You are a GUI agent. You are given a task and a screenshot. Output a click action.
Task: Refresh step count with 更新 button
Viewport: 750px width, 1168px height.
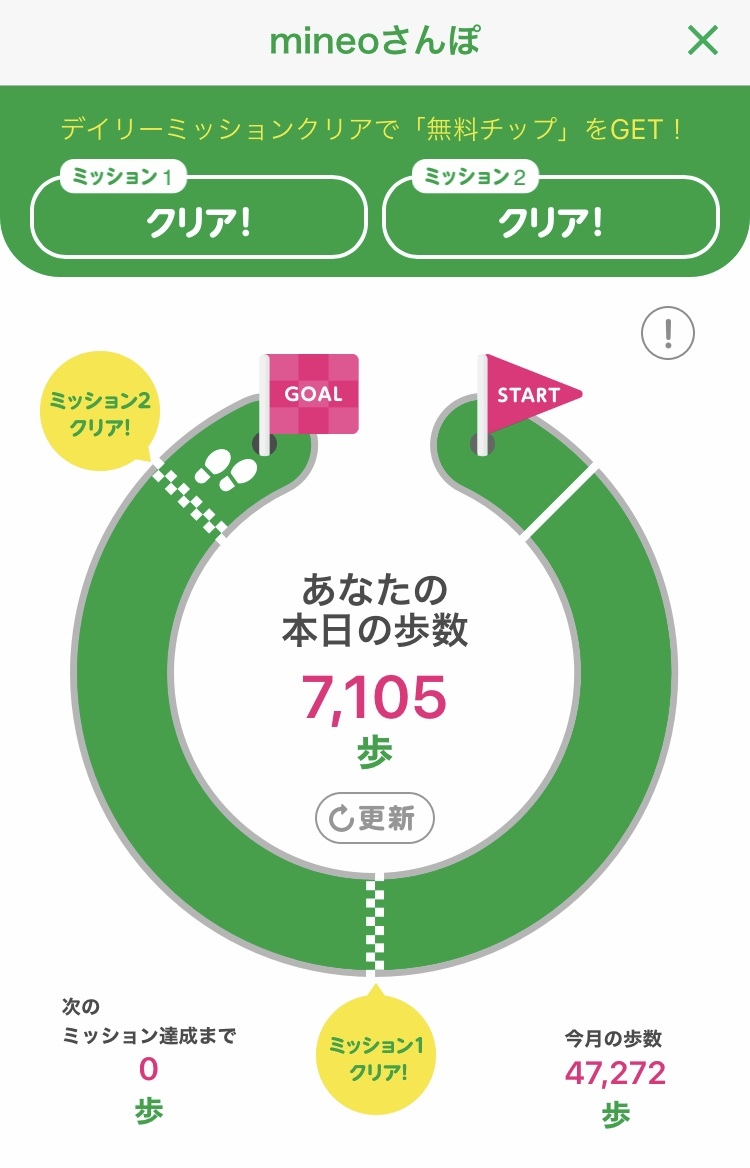pyautogui.click(x=375, y=818)
